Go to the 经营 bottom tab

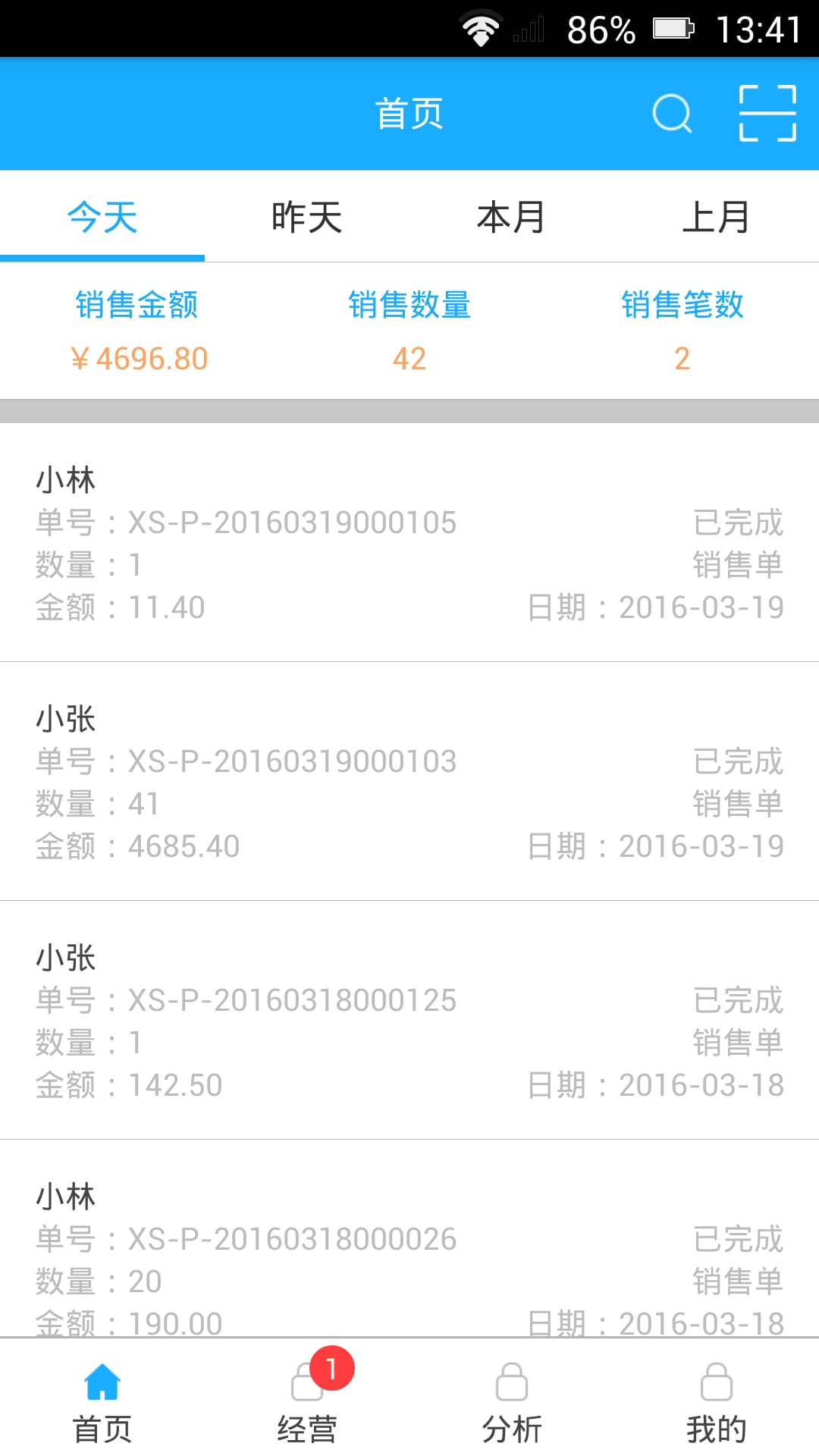click(x=307, y=1398)
